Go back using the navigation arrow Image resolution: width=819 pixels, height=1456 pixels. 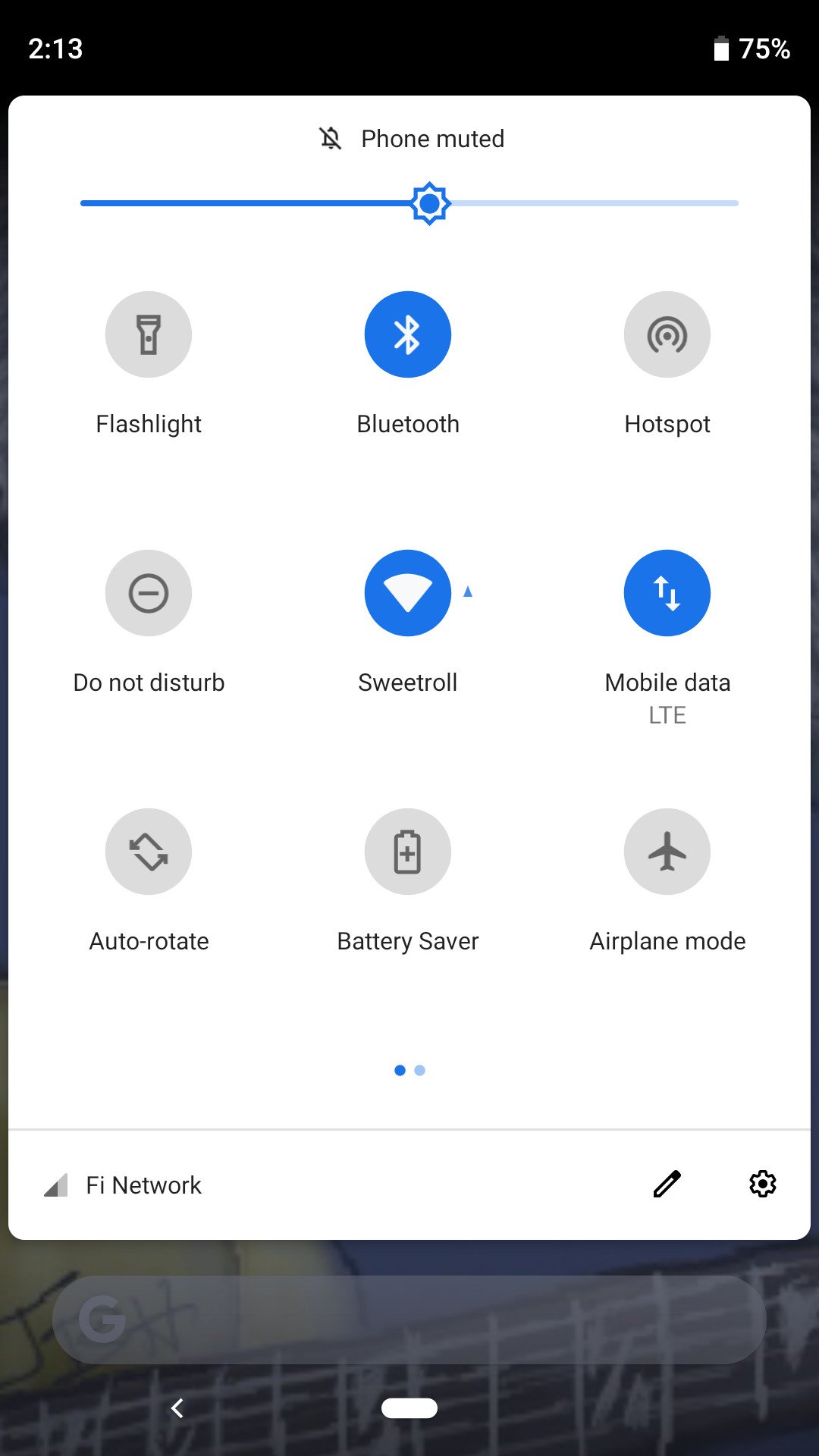click(x=177, y=1408)
